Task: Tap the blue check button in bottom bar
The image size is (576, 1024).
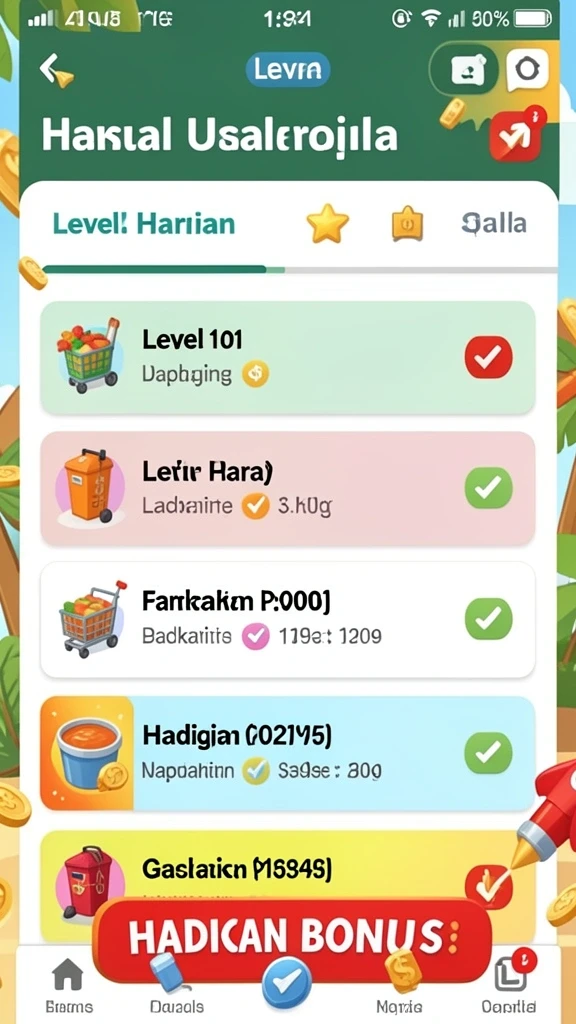Action: pyautogui.click(x=287, y=983)
